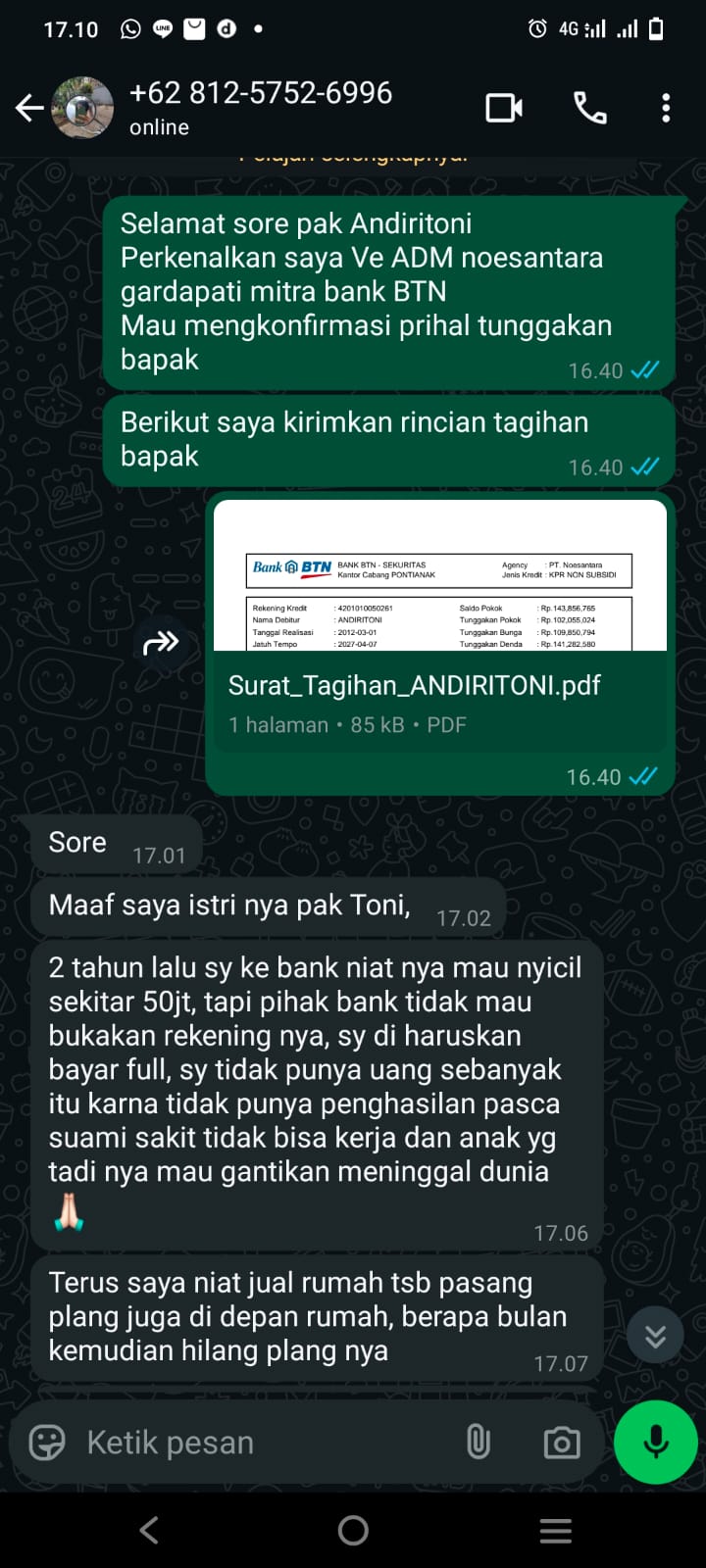Start a video call
This screenshot has width=706, height=1568.
click(x=504, y=108)
